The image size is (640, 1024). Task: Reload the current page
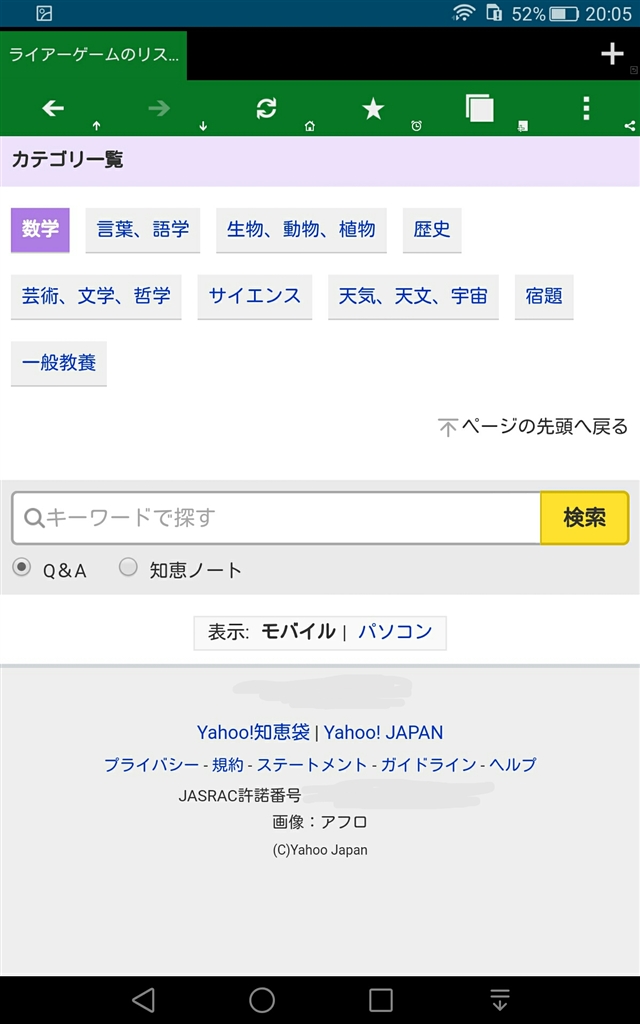(266, 109)
